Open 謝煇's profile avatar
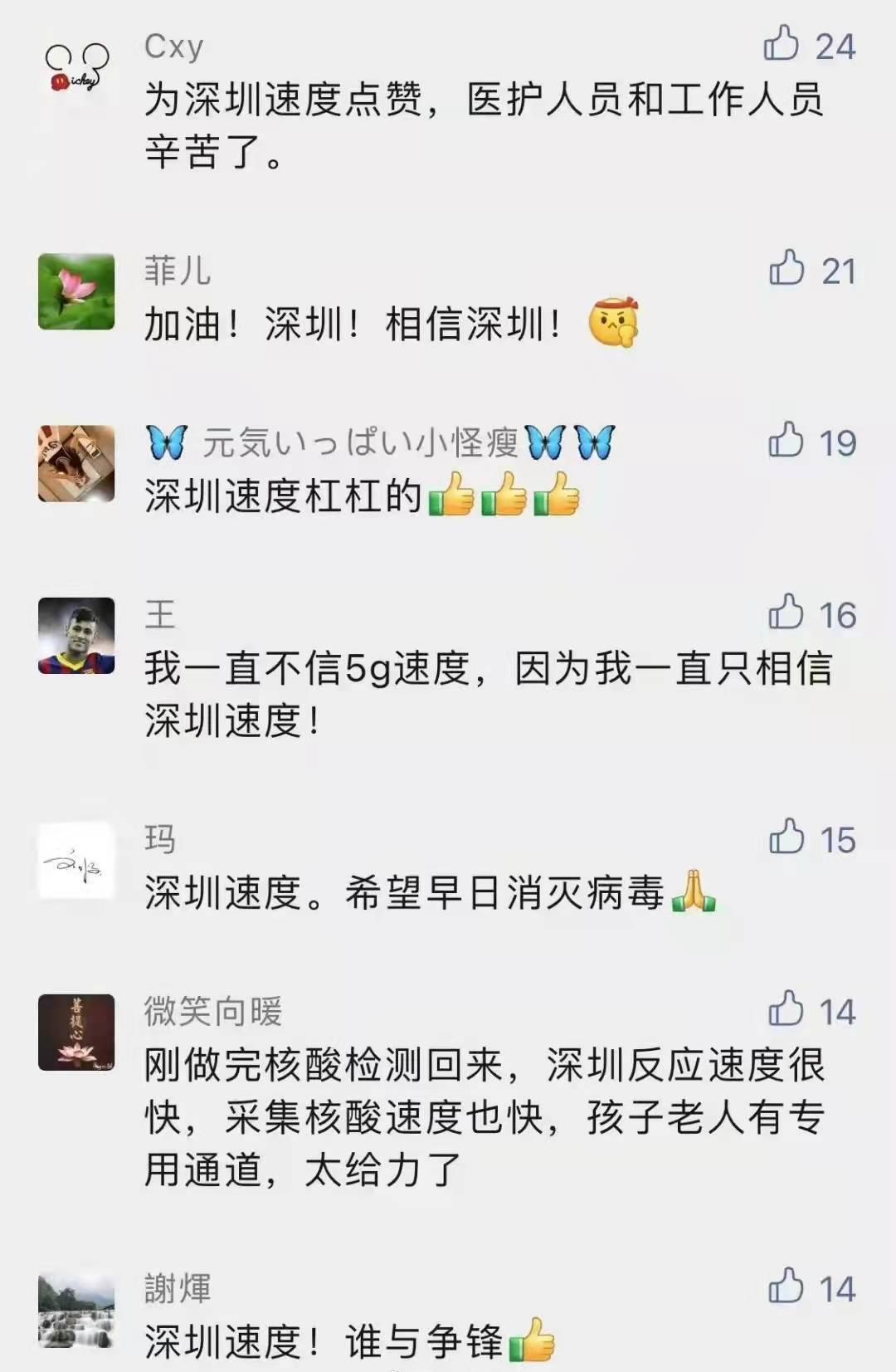Viewport: 896px width, 1372px height. pos(76,1310)
